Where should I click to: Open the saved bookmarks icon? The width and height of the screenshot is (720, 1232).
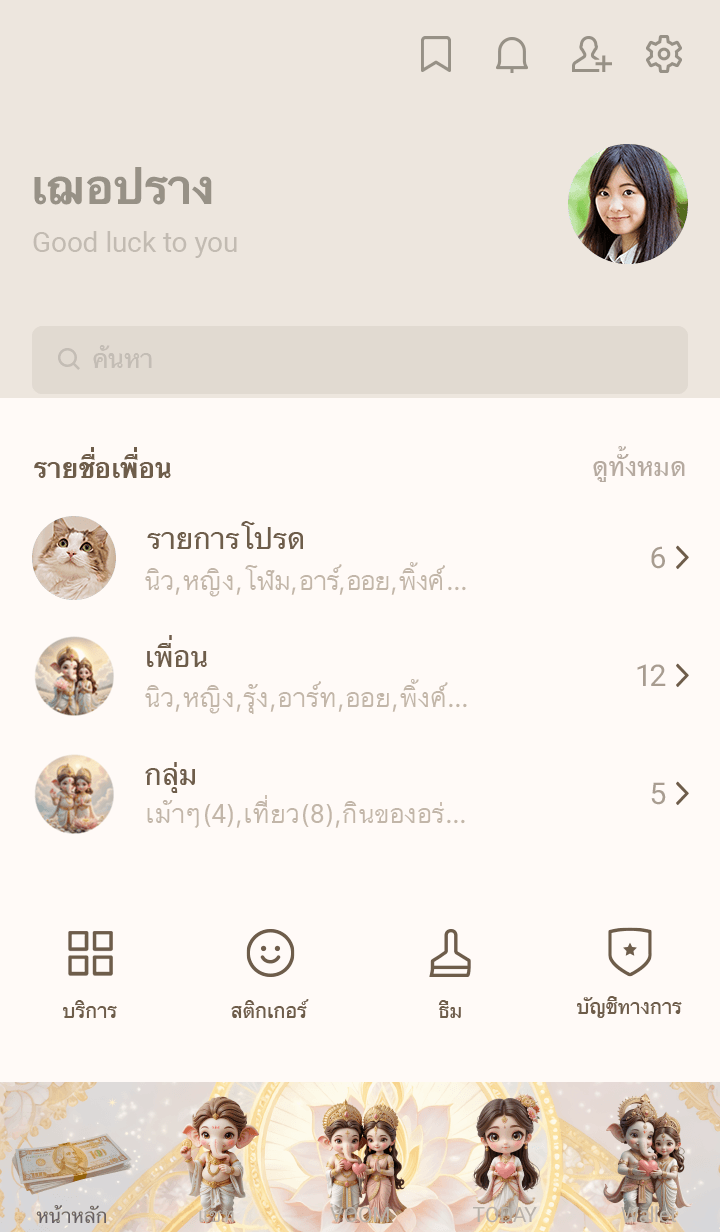(x=436, y=55)
